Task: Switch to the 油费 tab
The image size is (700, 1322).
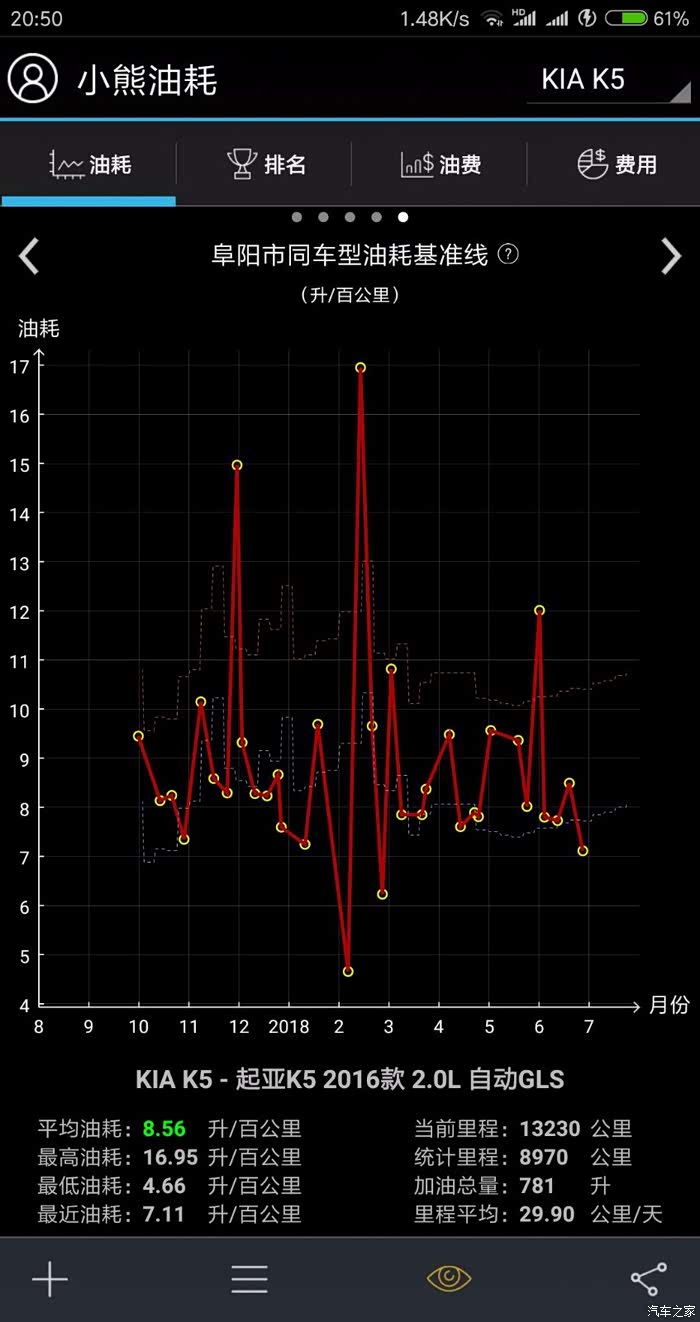Action: (440, 164)
